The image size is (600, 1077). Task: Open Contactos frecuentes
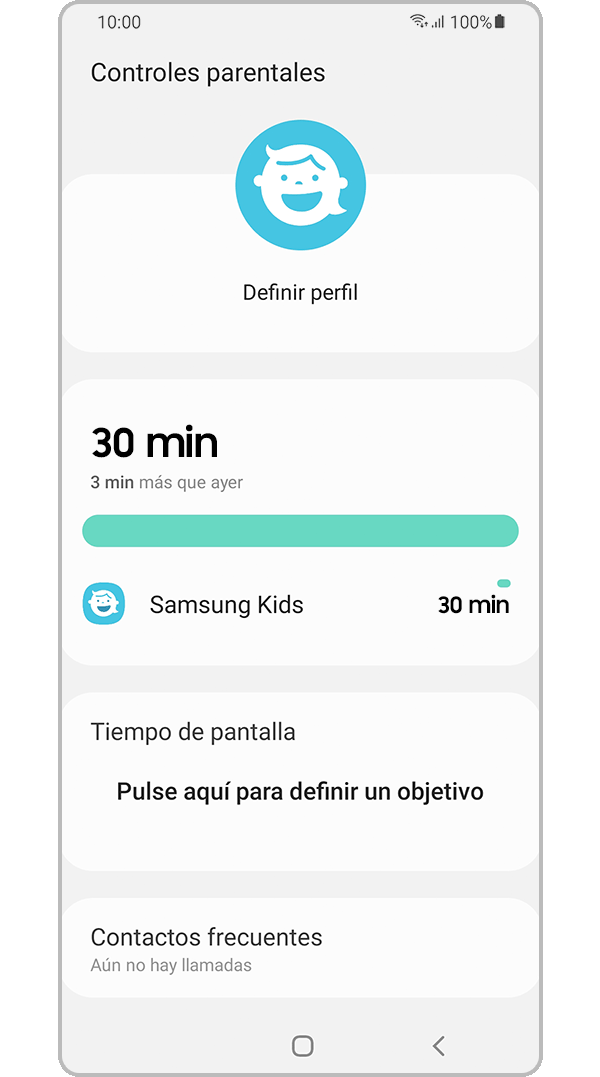[300, 948]
